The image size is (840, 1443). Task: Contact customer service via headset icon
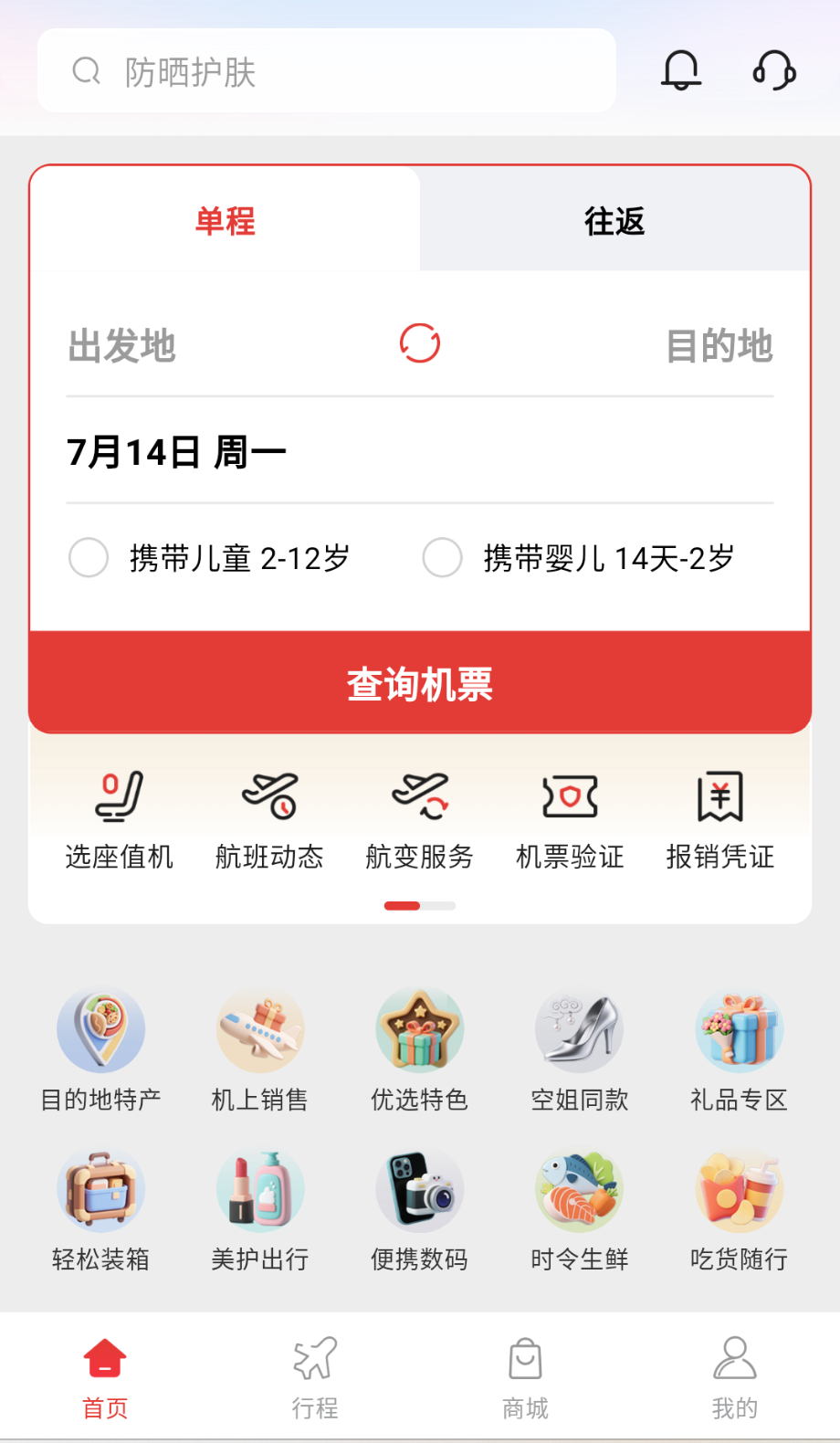(772, 69)
